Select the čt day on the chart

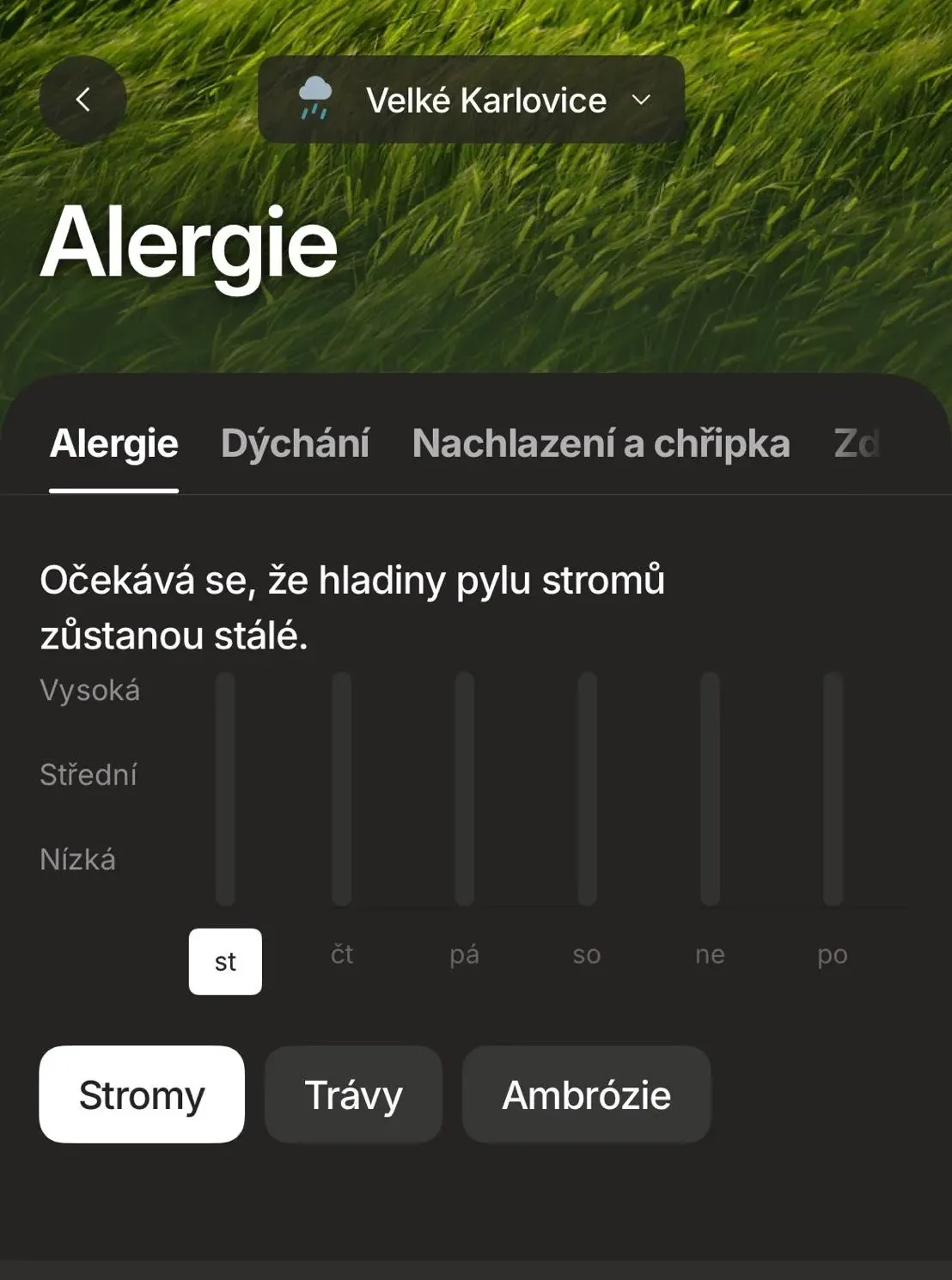[342, 954]
